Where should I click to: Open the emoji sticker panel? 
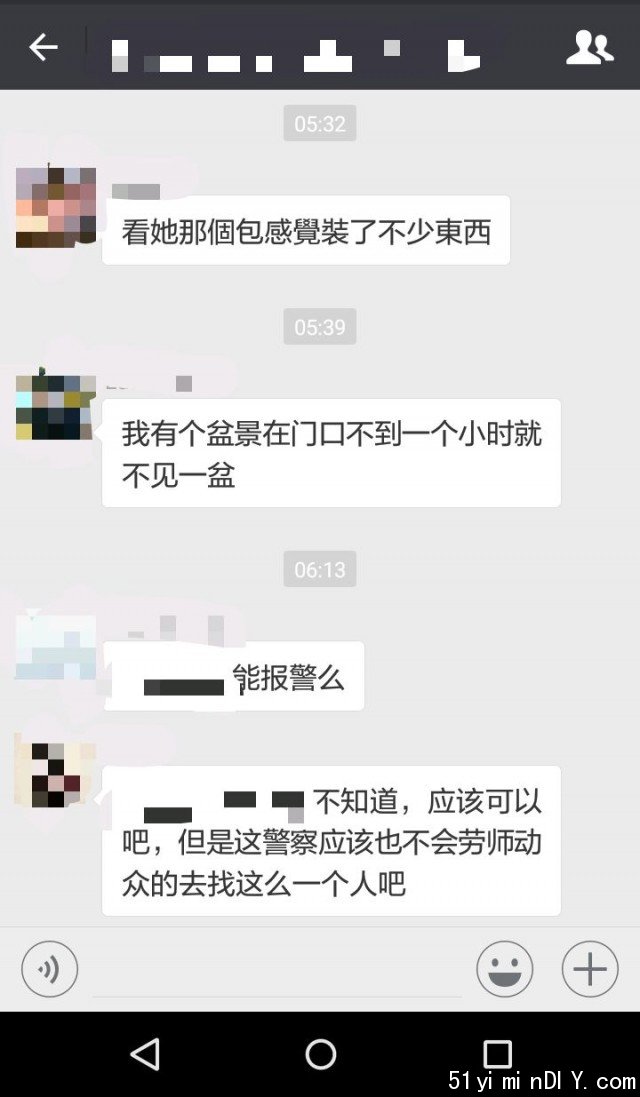pos(505,968)
